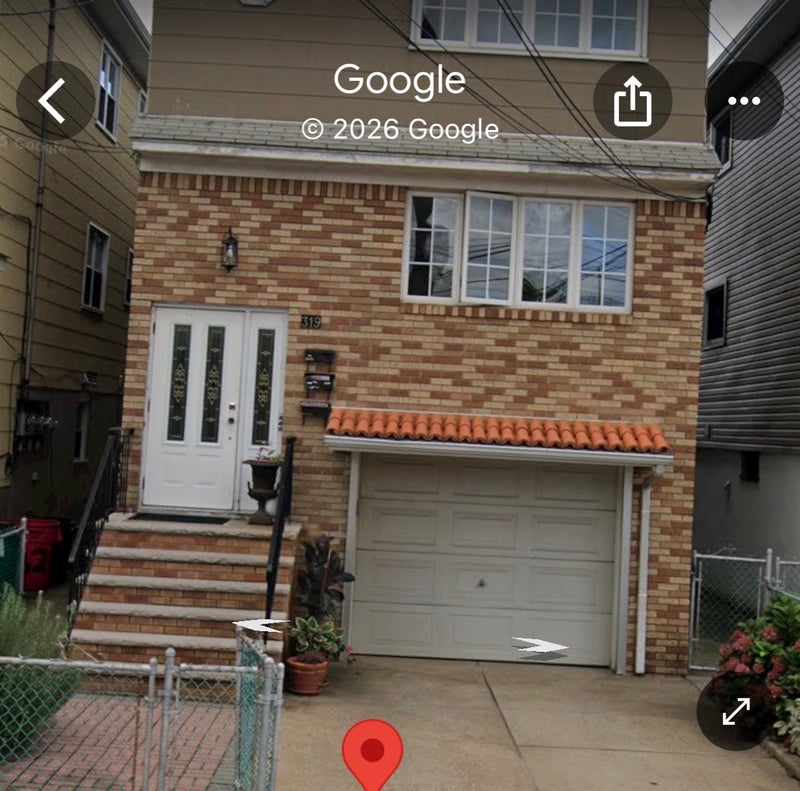Move along the street with the right arrow
This screenshot has height=791, width=800.
(x=540, y=646)
